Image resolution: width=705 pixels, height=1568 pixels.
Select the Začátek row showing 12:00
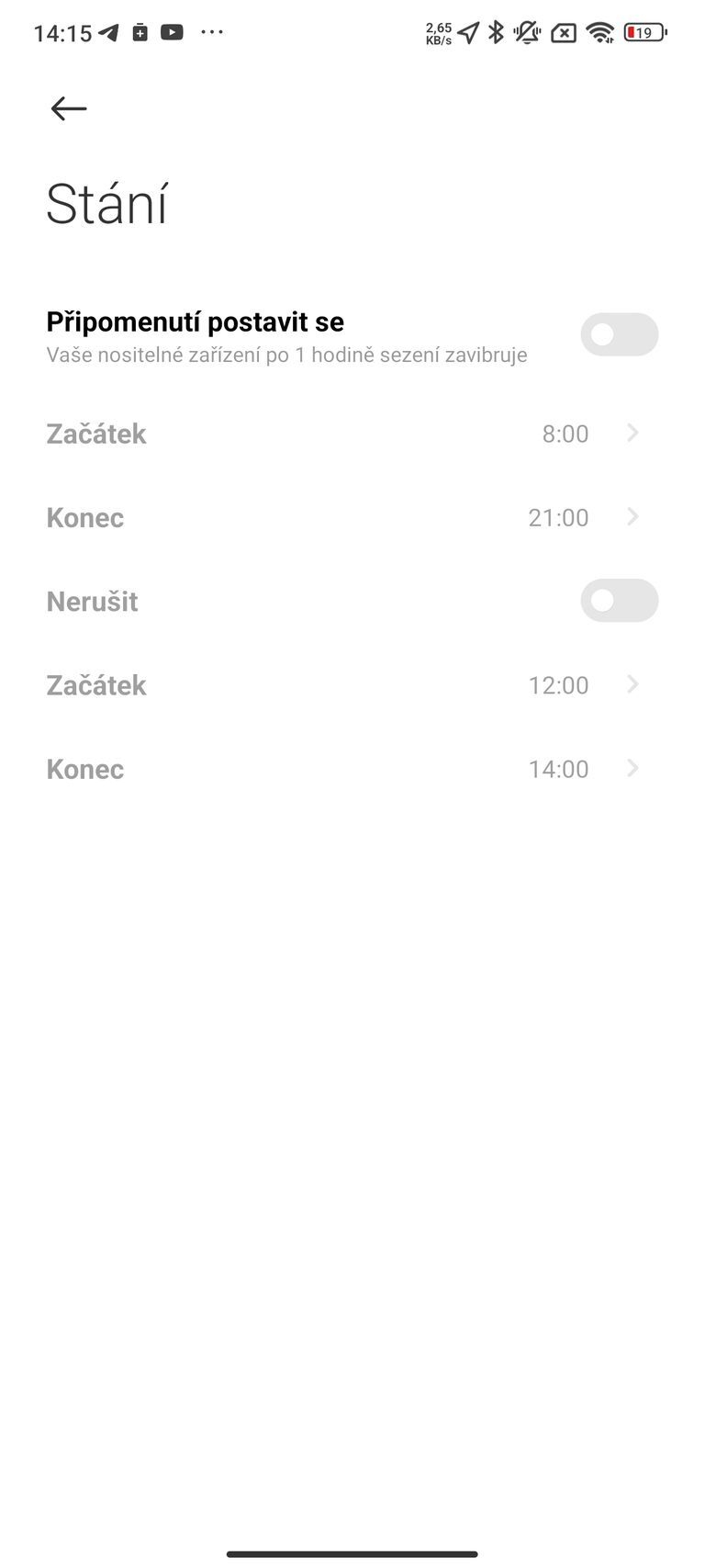pyautogui.click(x=352, y=684)
